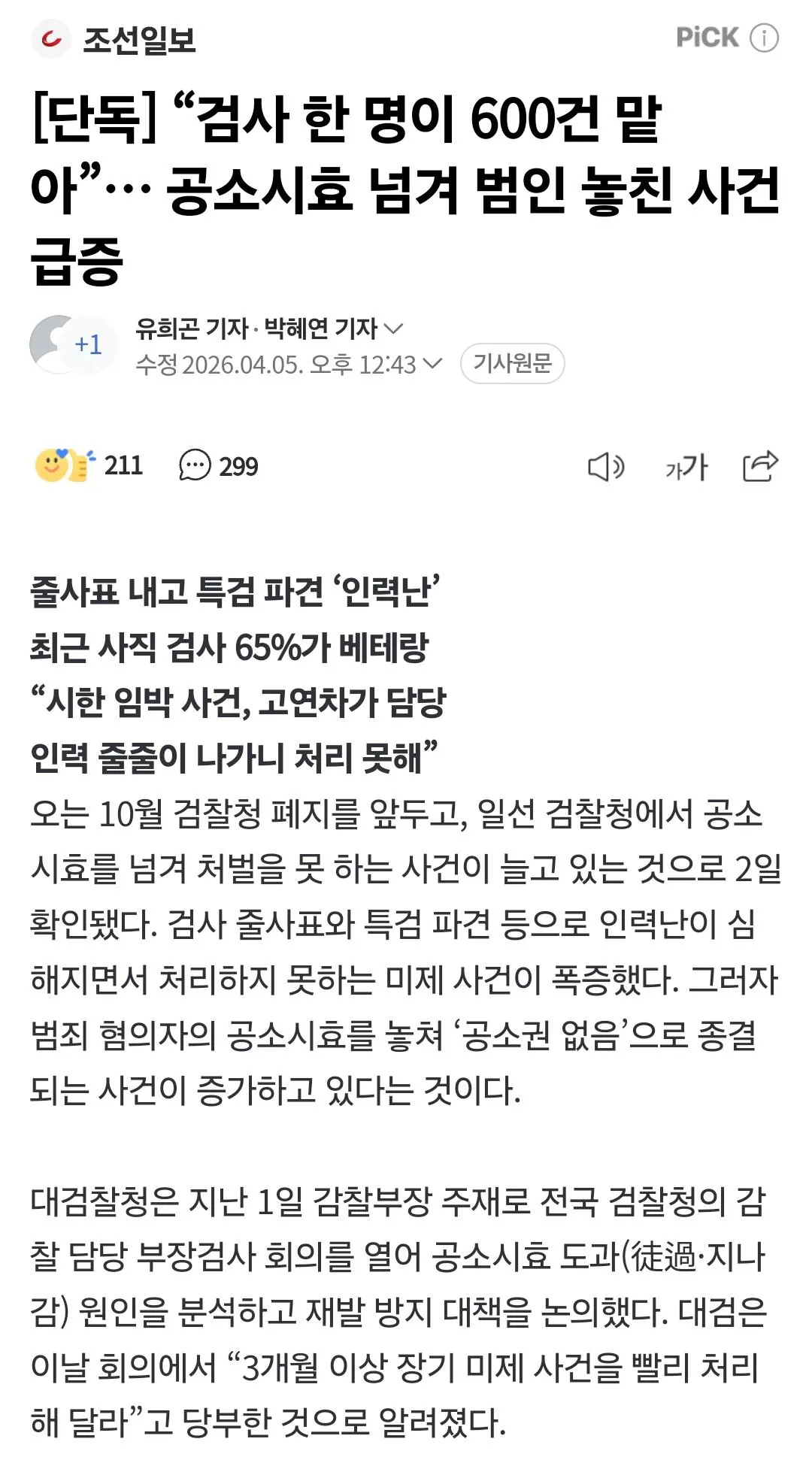Screen dimensions: 812x1460
Task: Share this article
Action: pos(759,466)
